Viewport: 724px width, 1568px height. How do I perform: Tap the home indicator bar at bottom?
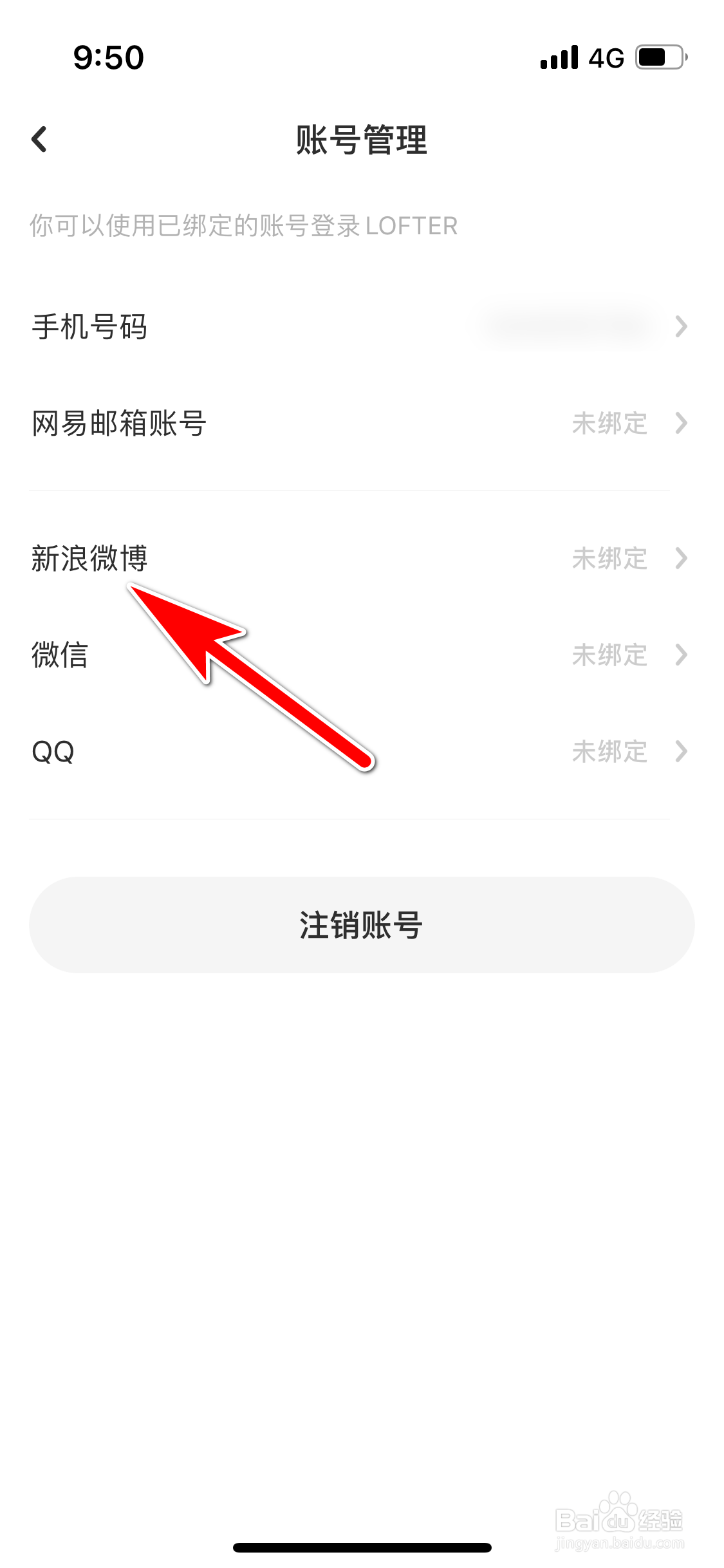coord(362,1548)
